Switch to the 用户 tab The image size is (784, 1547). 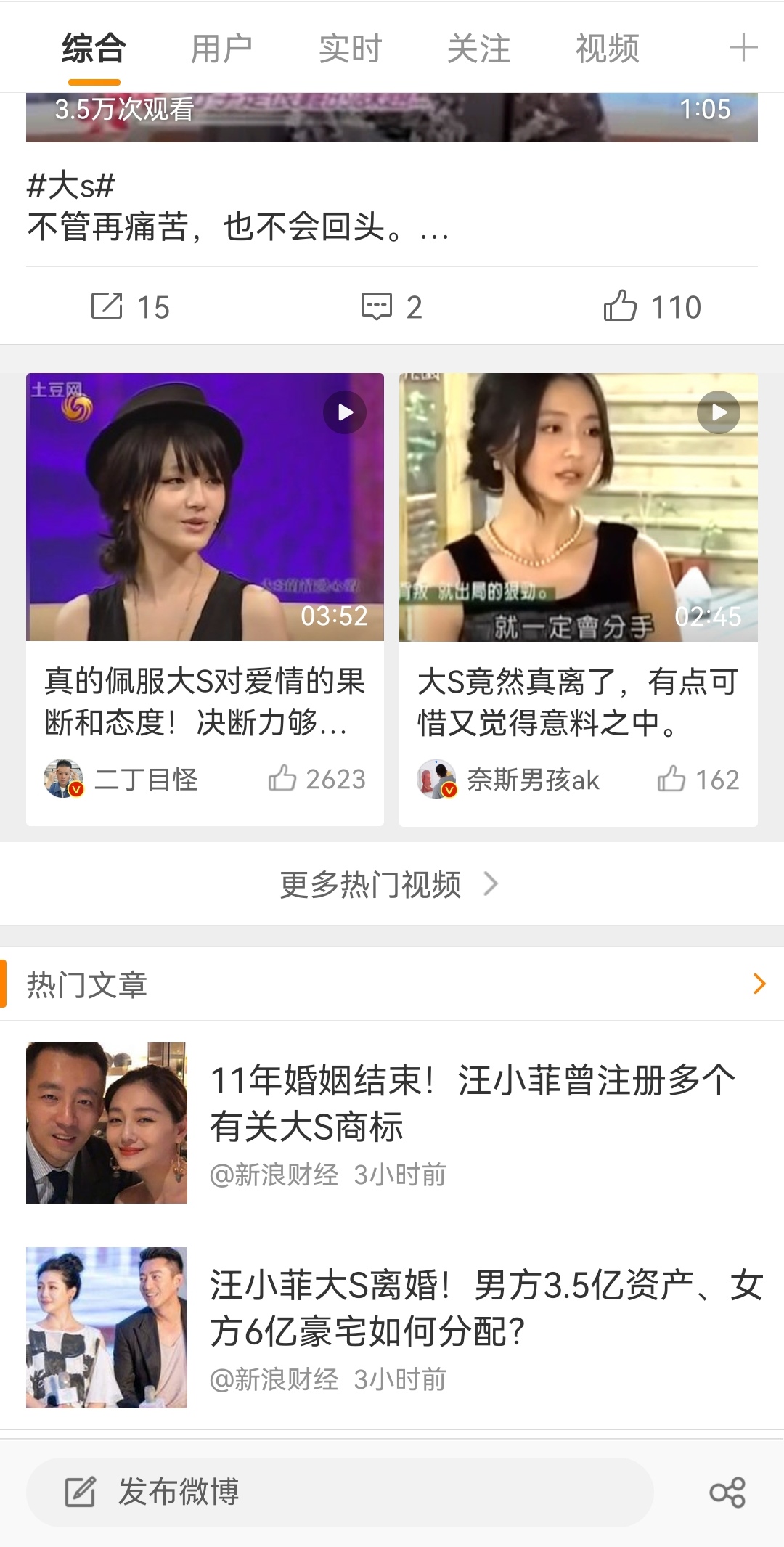[x=221, y=49]
